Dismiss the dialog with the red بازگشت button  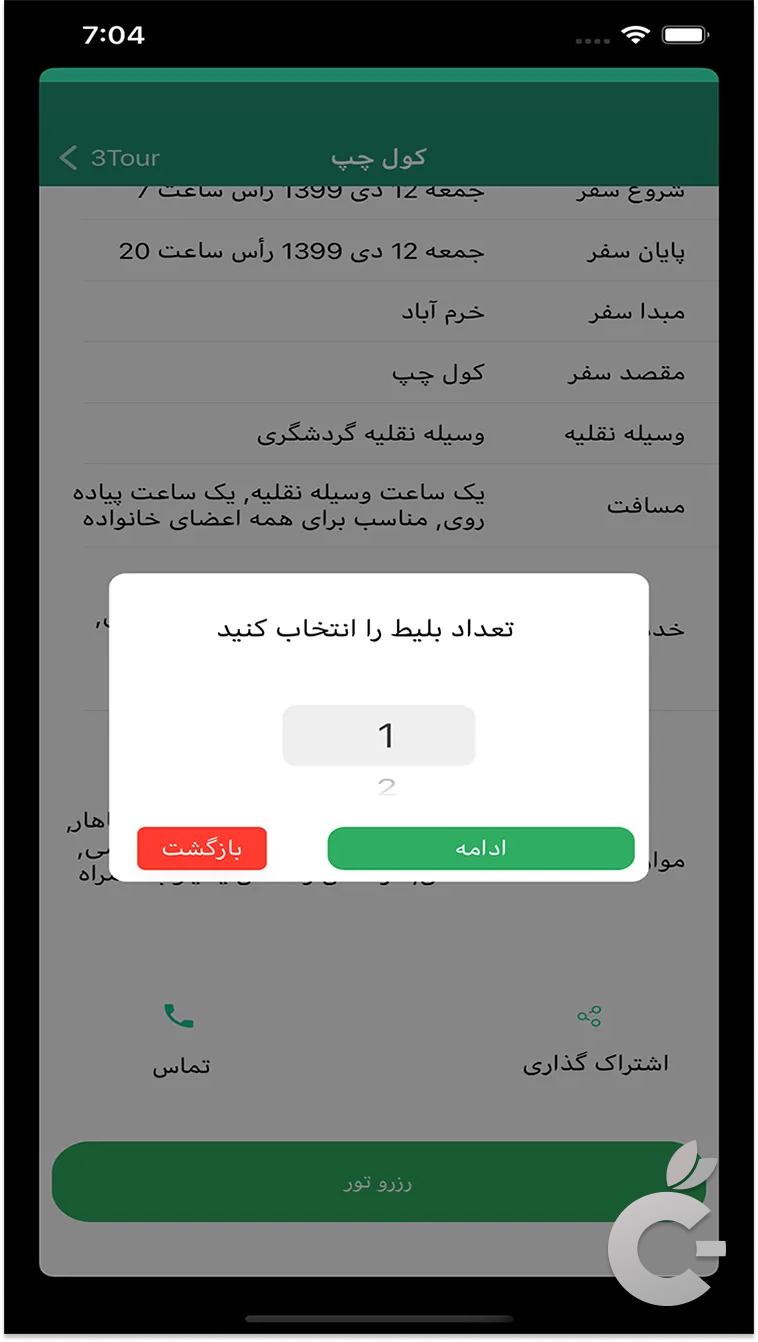(202, 849)
